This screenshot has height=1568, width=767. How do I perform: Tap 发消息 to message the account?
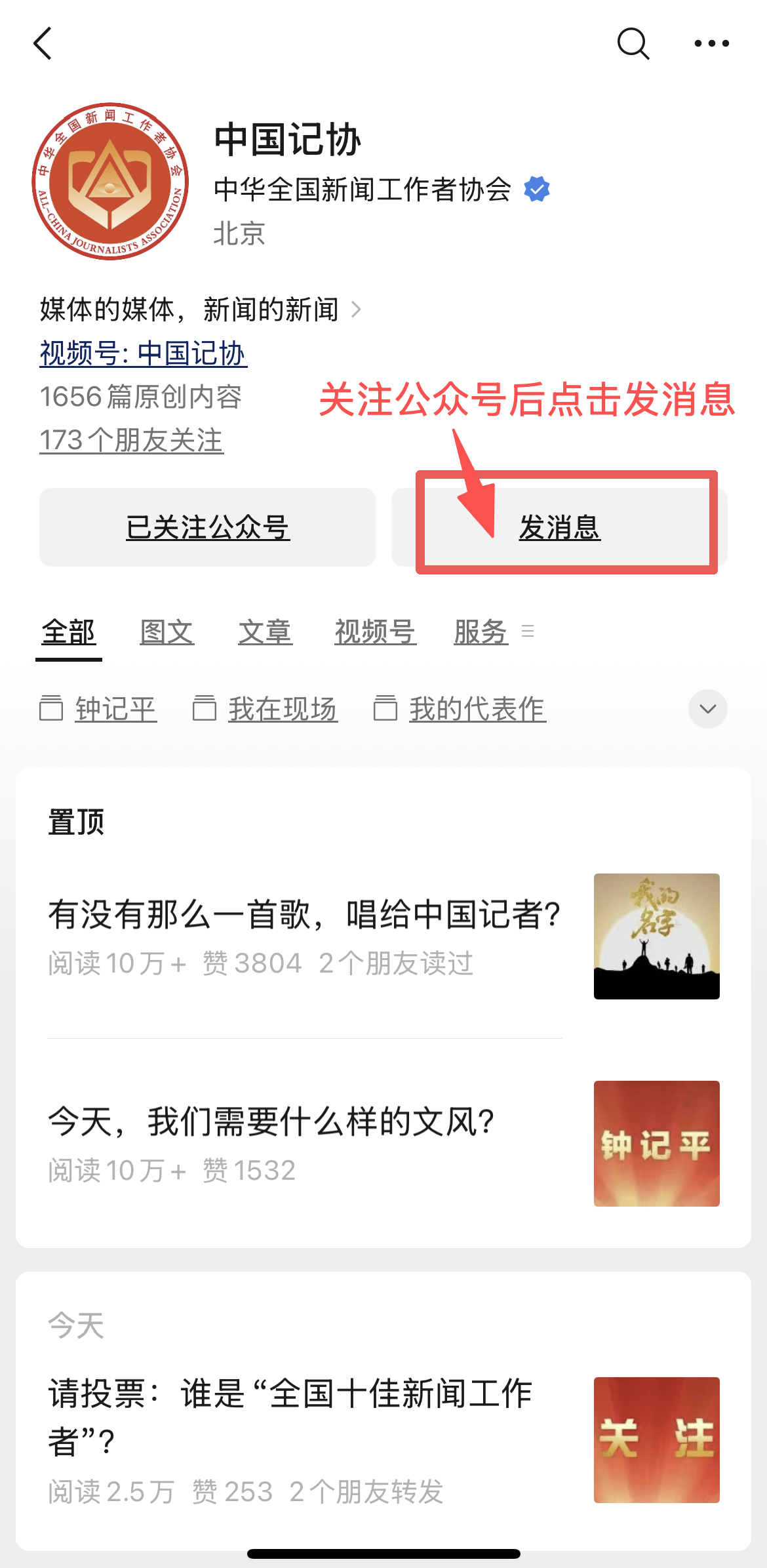click(559, 527)
